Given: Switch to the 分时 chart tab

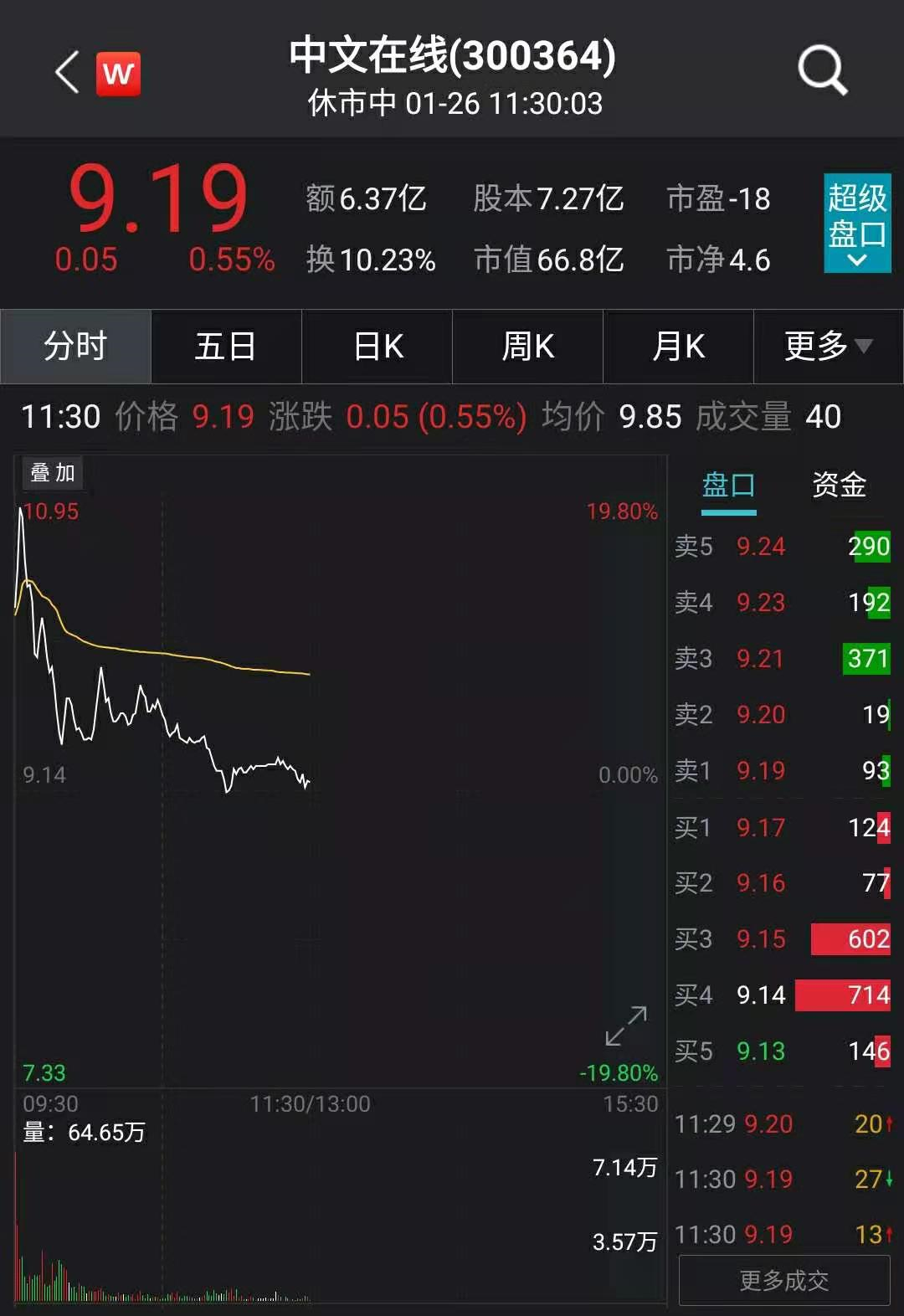Looking at the screenshot, I should coord(75,347).
